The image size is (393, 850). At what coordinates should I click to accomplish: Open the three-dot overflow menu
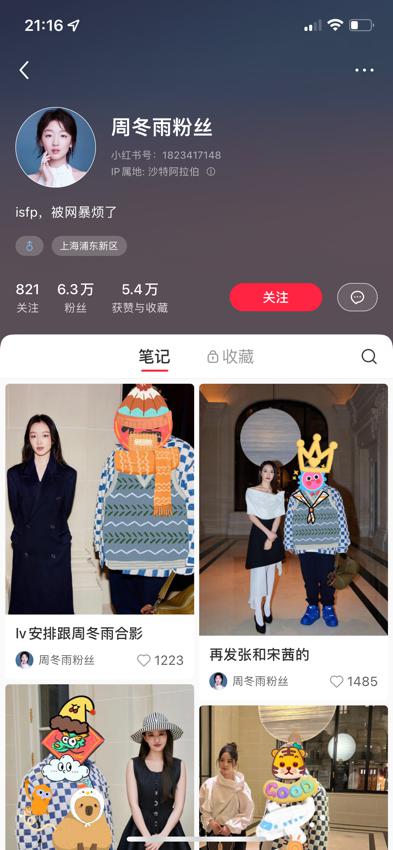coord(364,70)
